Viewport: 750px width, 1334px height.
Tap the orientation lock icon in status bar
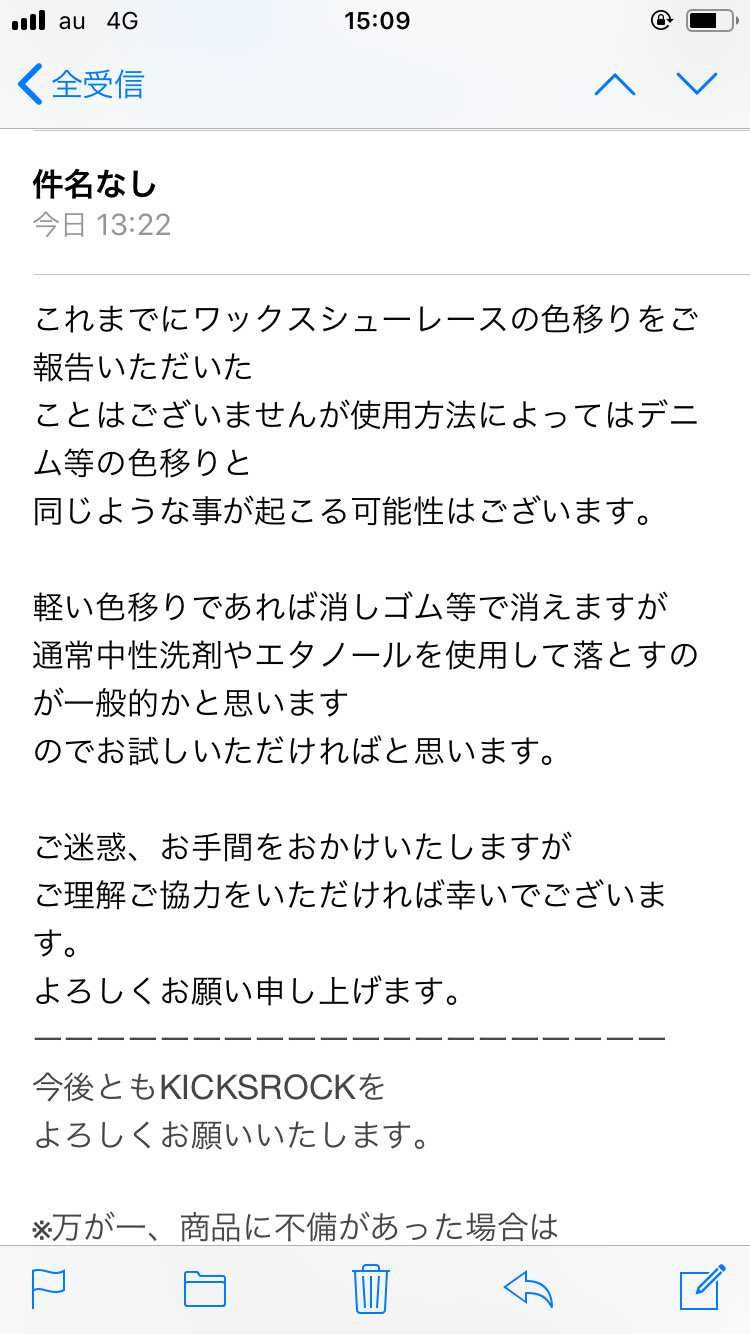point(661,20)
